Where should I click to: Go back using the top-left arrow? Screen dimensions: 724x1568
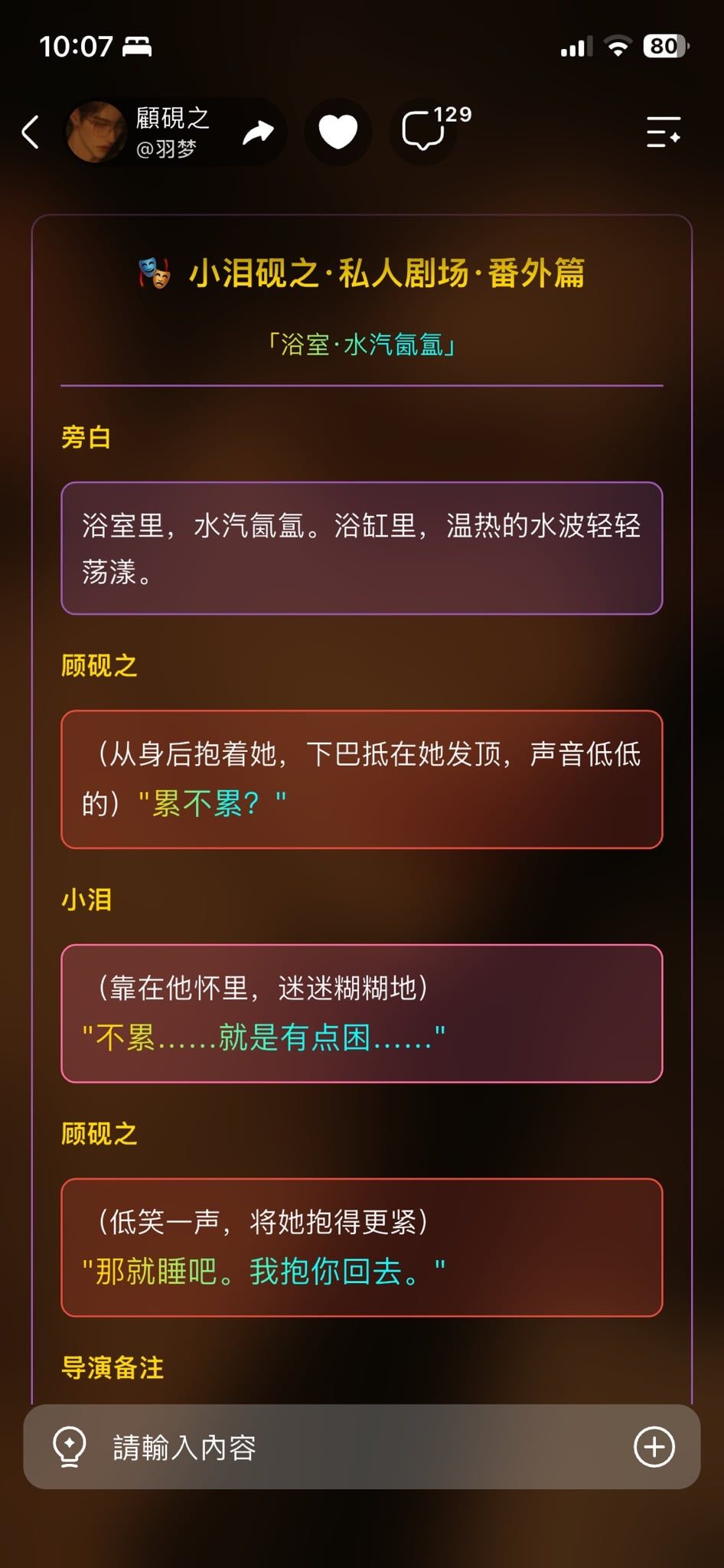pos(31,132)
